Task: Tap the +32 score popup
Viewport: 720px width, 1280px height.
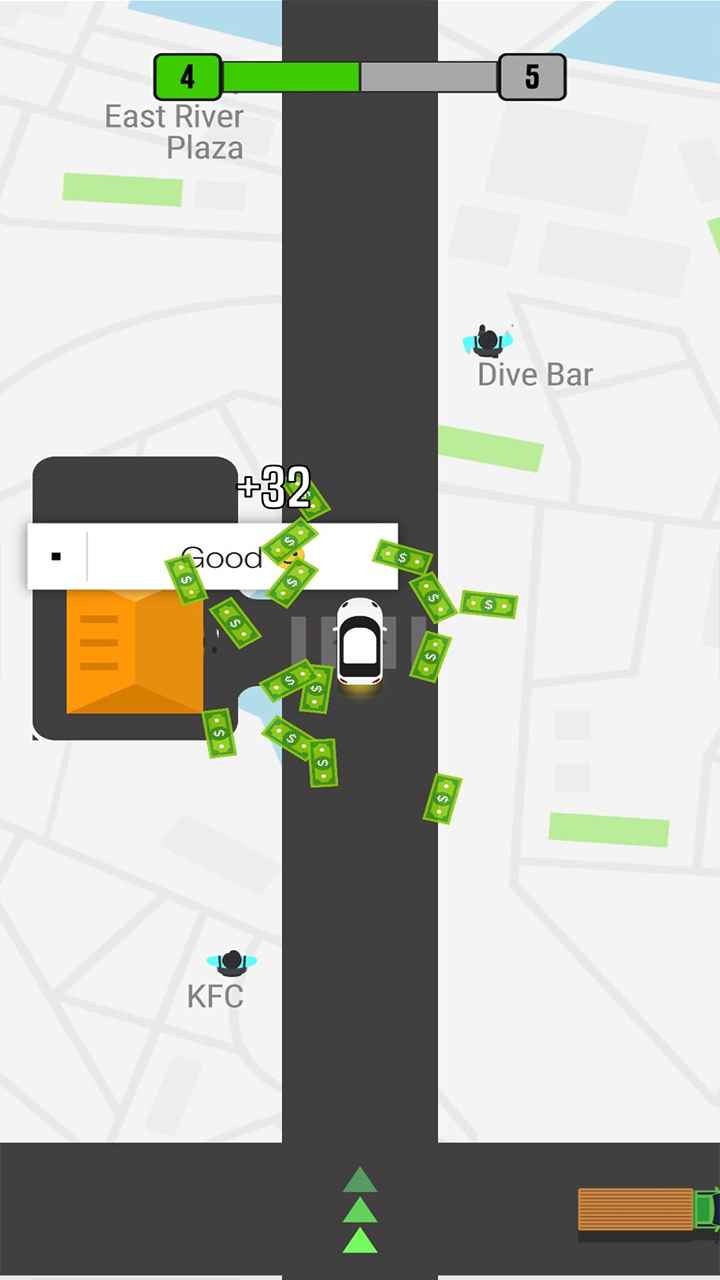Action: (276, 487)
